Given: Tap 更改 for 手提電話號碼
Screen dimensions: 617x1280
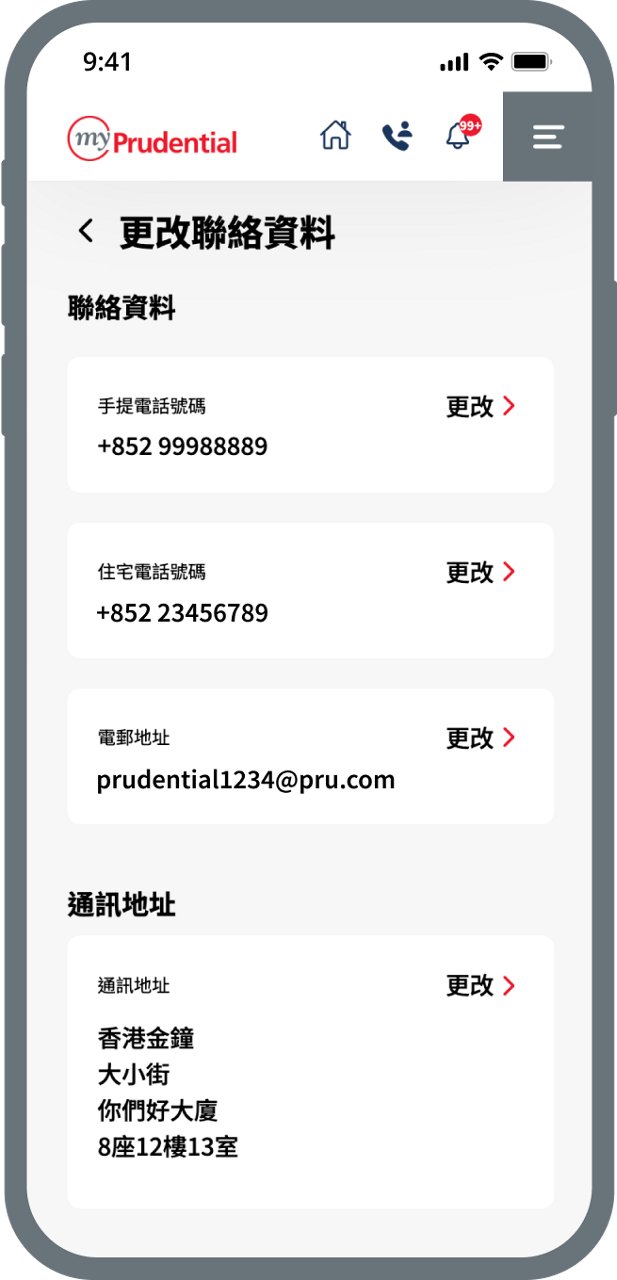Looking at the screenshot, I should pyautogui.click(x=480, y=406).
